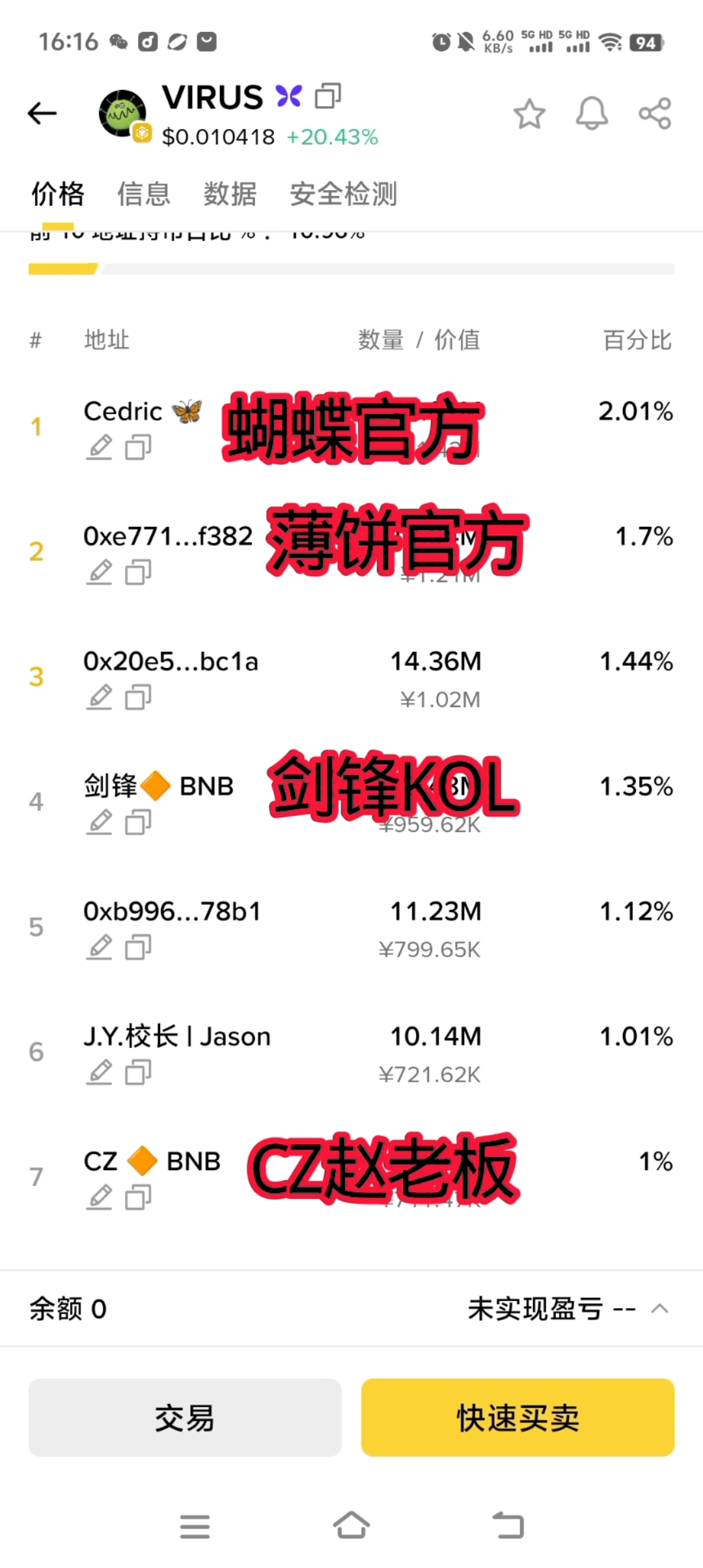Open the 安全检测 tab
This screenshot has width=703, height=1568.
pos(343,194)
